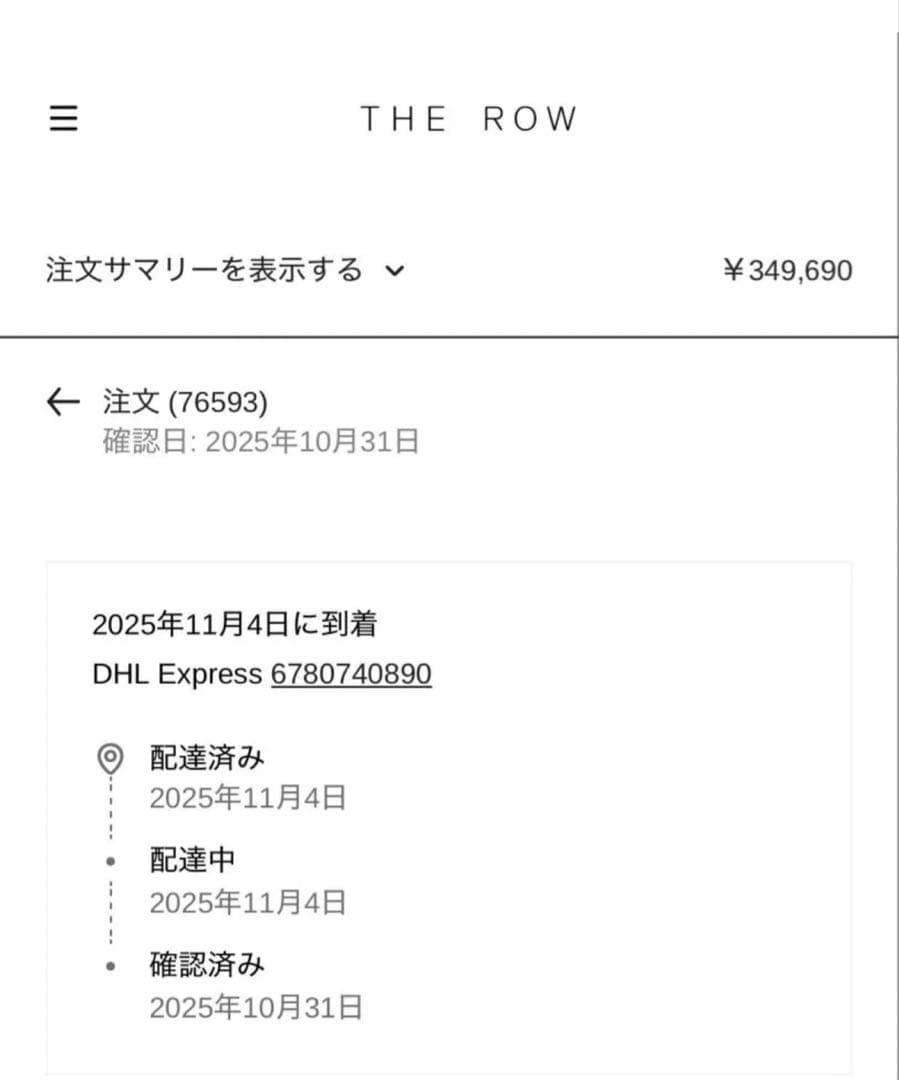The width and height of the screenshot is (899, 1080).
Task: Click the timeline dot next to 配達中
Action: point(110,861)
